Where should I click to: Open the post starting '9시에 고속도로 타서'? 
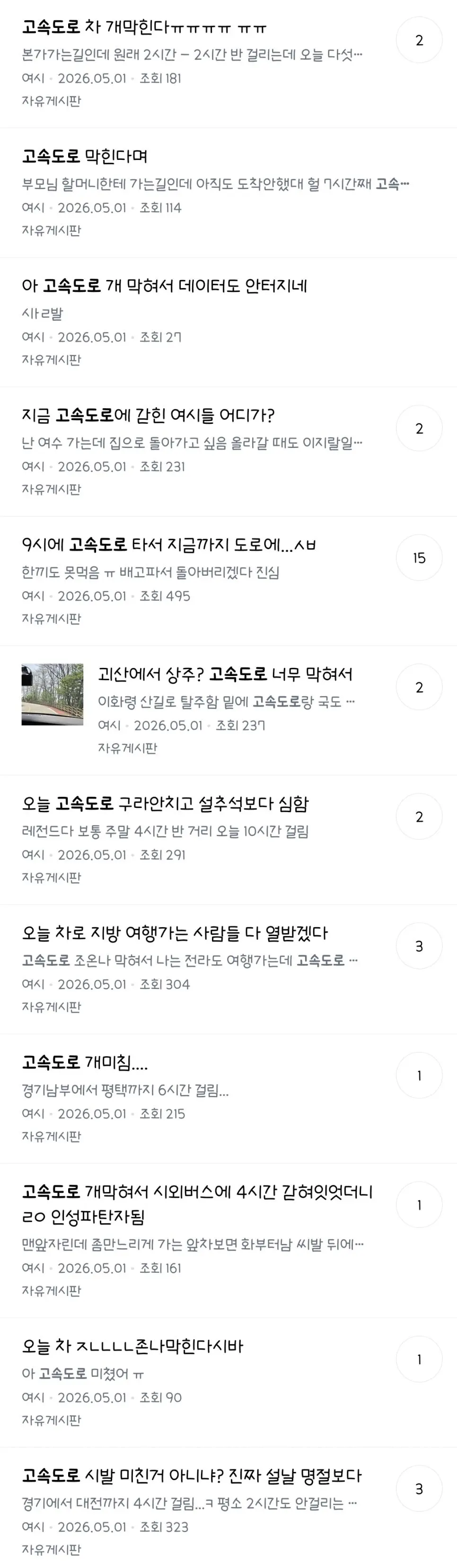168,545
